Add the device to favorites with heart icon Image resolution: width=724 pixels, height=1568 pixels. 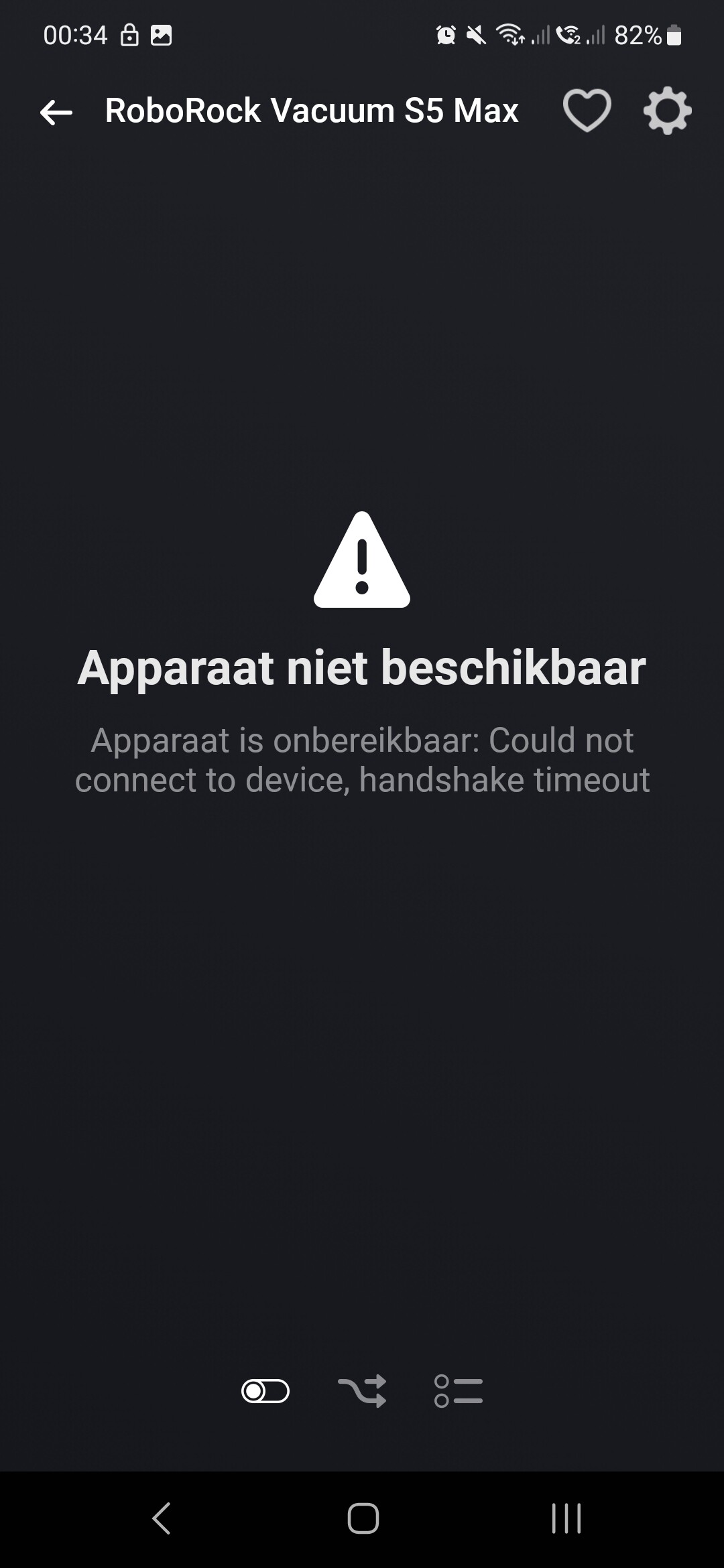tap(587, 111)
